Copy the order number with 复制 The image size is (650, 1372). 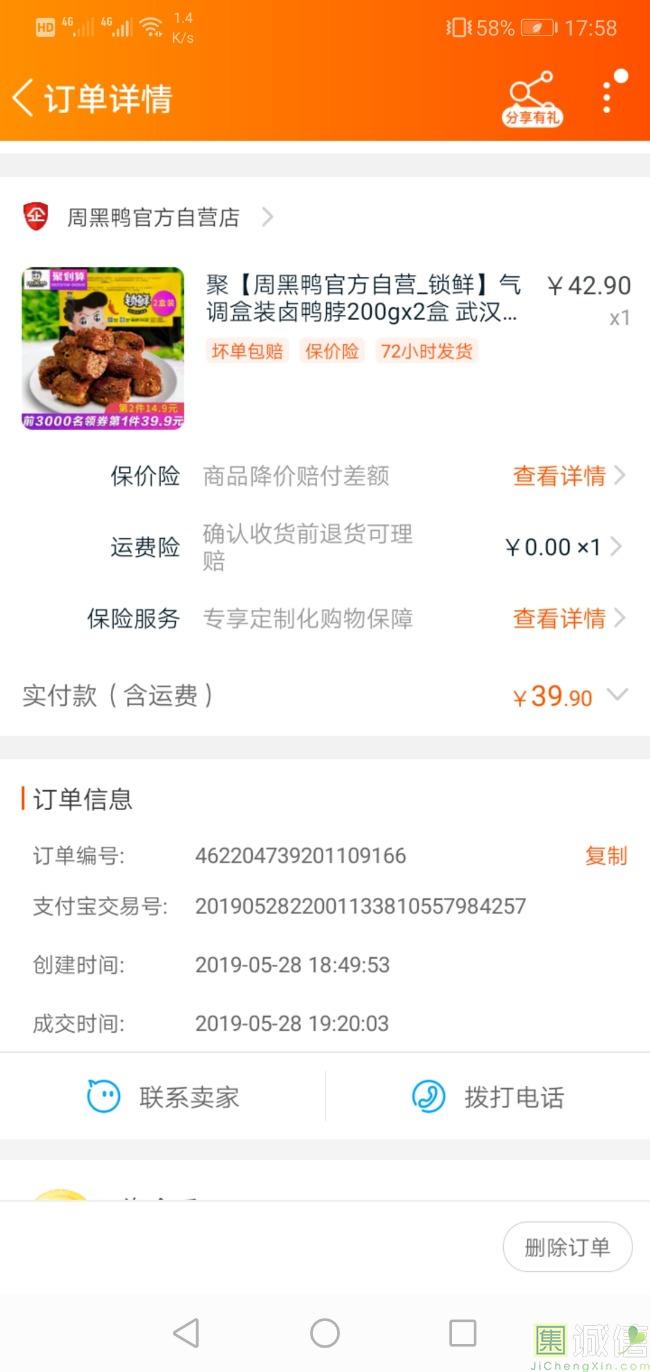(606, 856)
